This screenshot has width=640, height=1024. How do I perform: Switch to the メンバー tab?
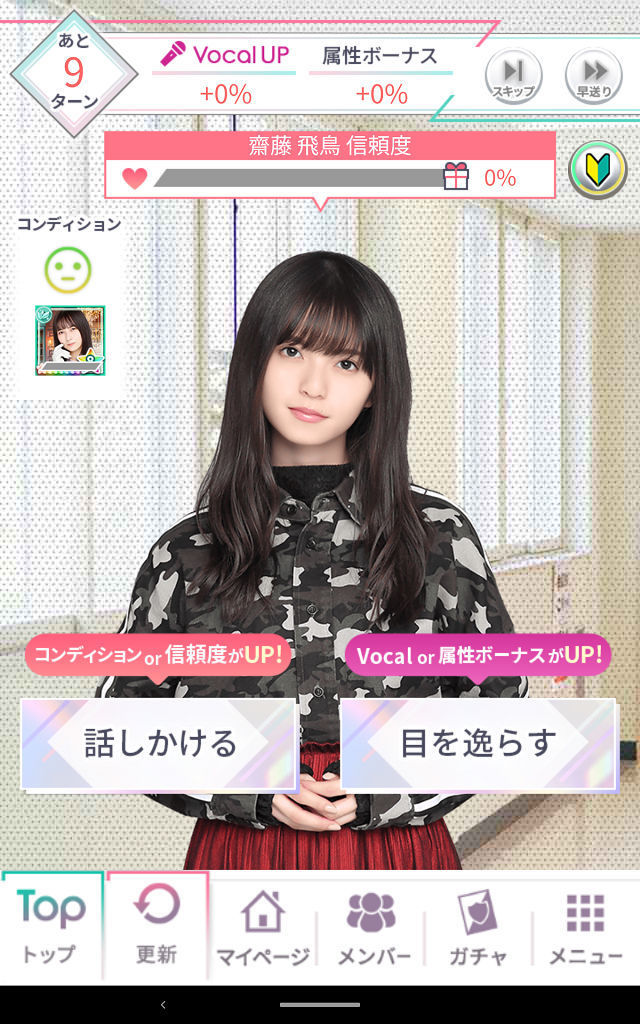pyautogui.click(x=371, y=927)
